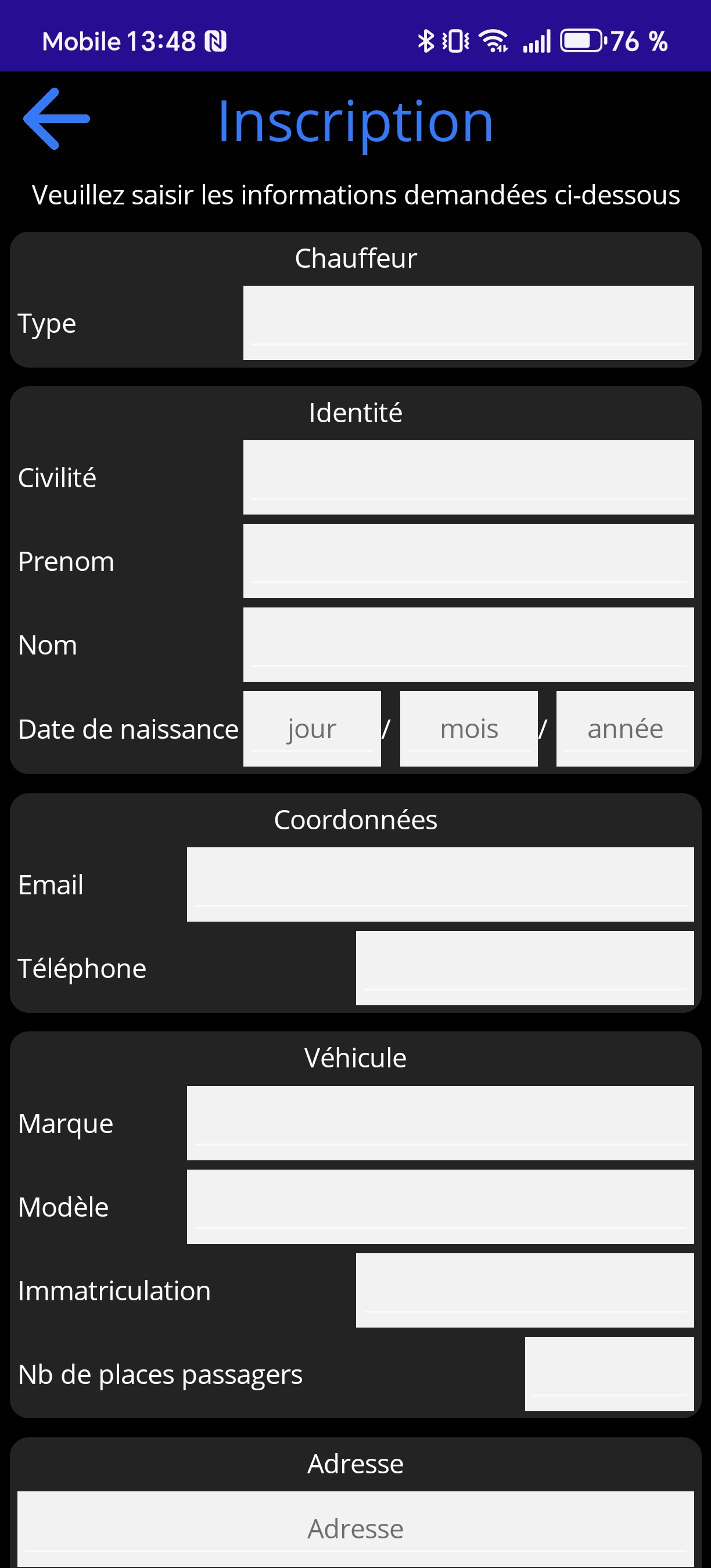This screenshot has width=711, height=1568.
Task: Focus the Prenom text field
Action: [468, 560]
